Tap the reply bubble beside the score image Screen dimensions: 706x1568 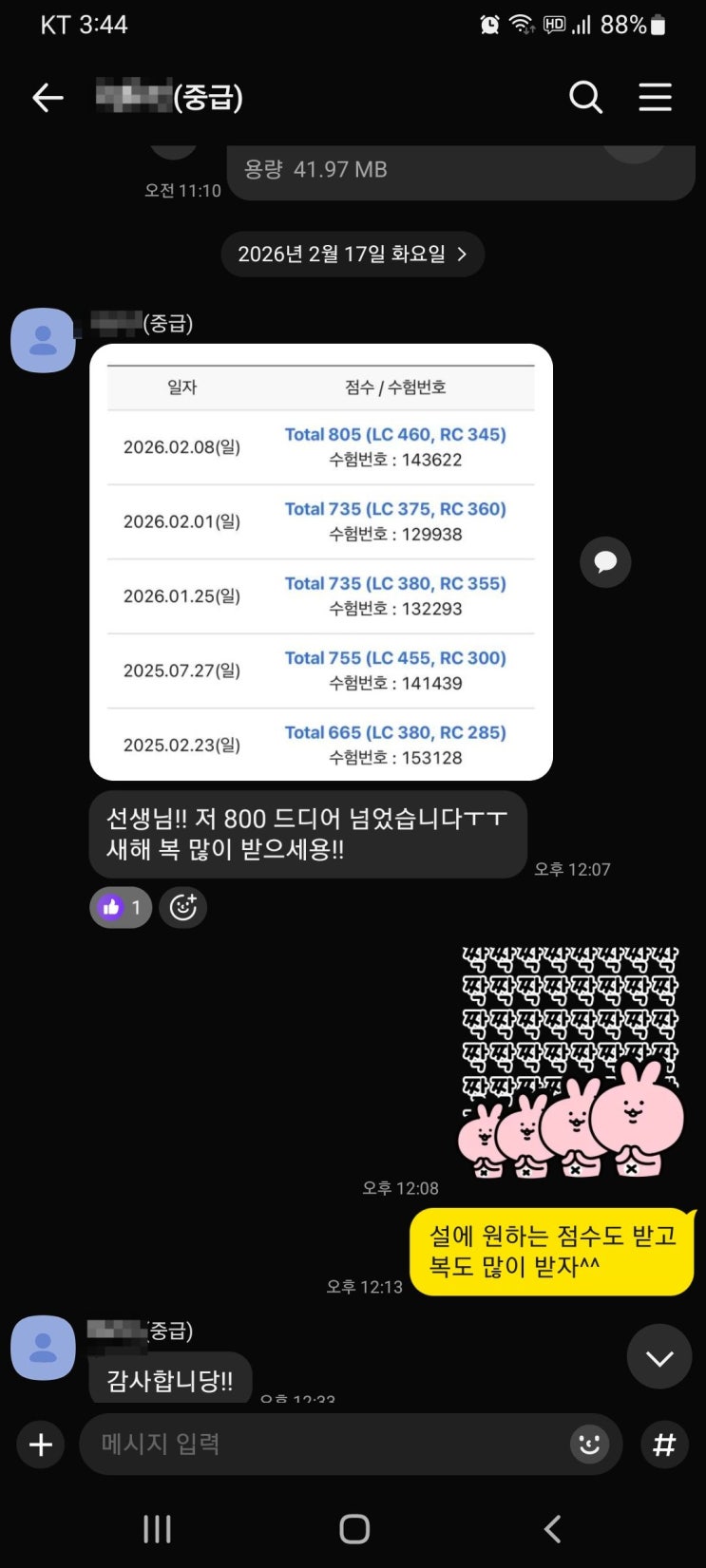[x=605, y=562]
